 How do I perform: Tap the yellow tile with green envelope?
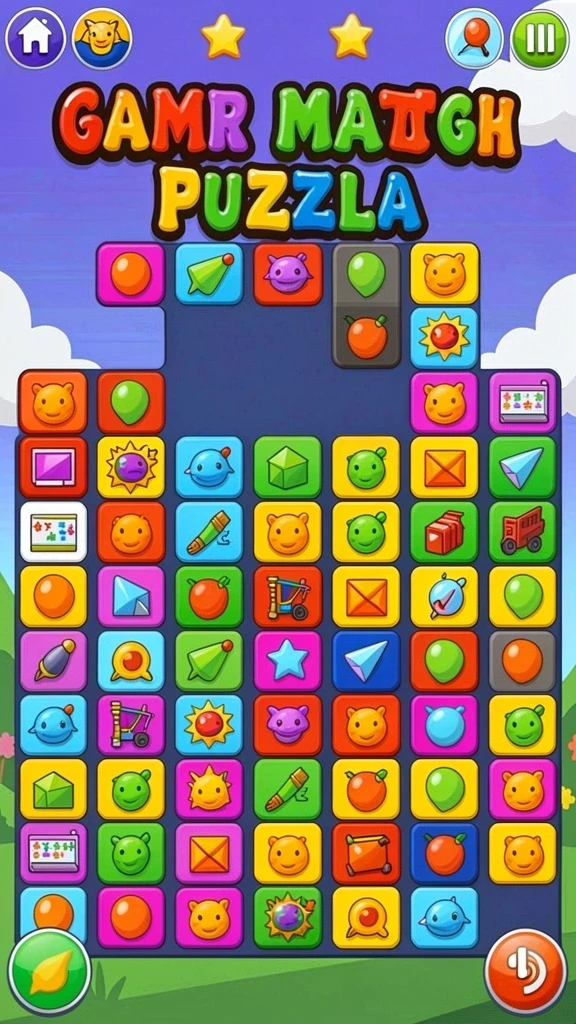(53, 789)
